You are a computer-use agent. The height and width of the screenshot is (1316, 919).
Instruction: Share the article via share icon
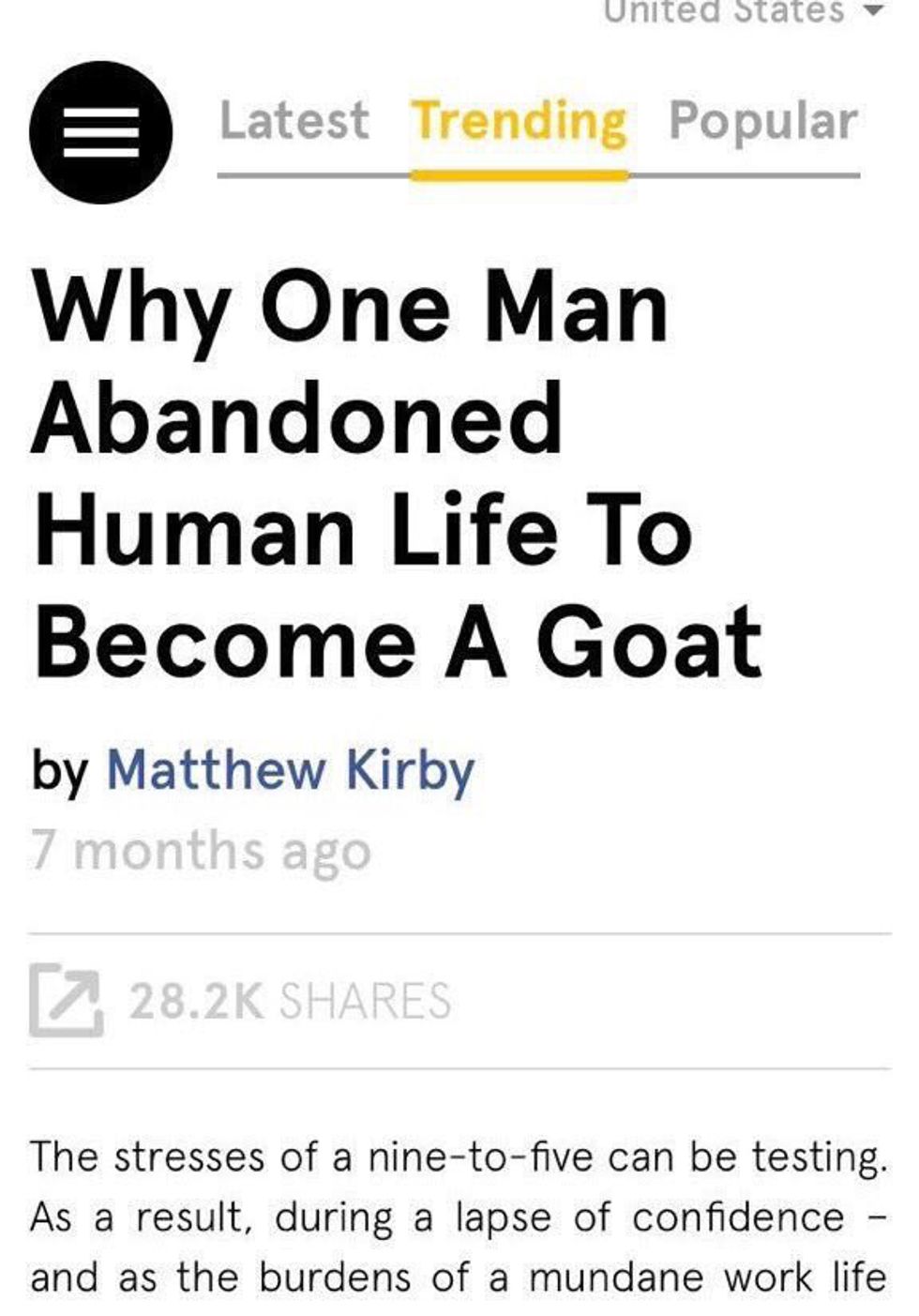pyautogui.click(x=66, y=1000)
